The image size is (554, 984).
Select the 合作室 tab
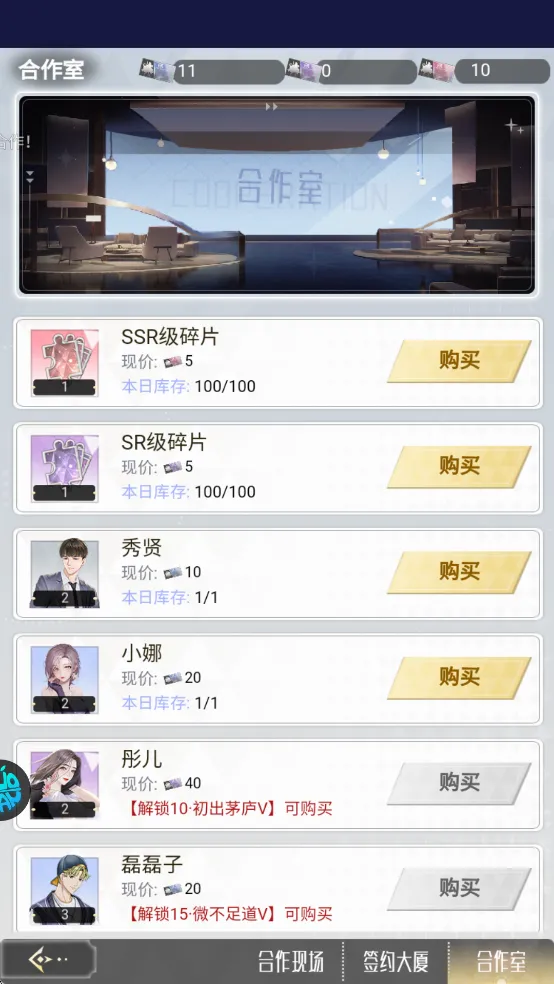pyautogui.click(x=501, y=961)
